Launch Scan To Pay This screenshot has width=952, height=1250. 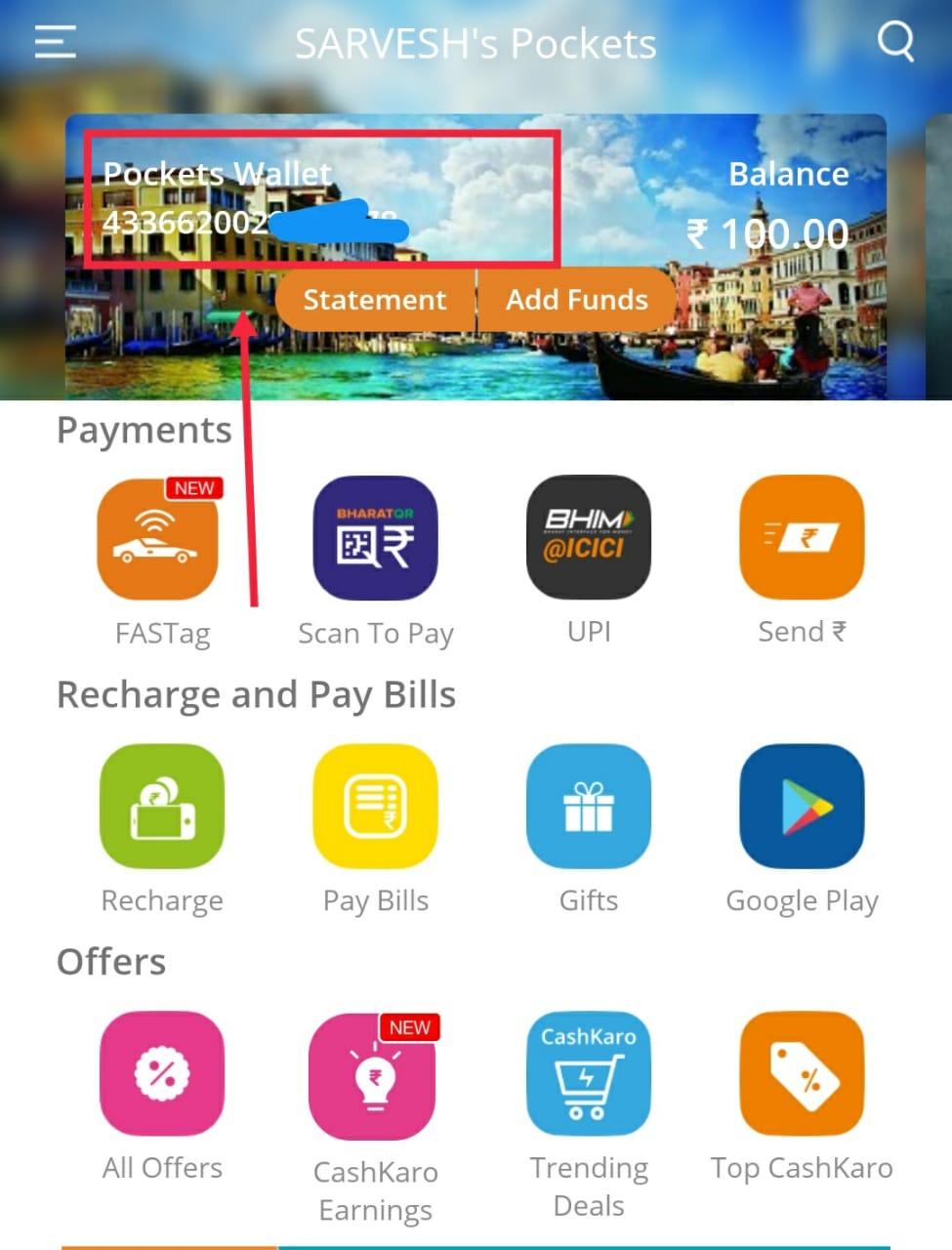376,538
